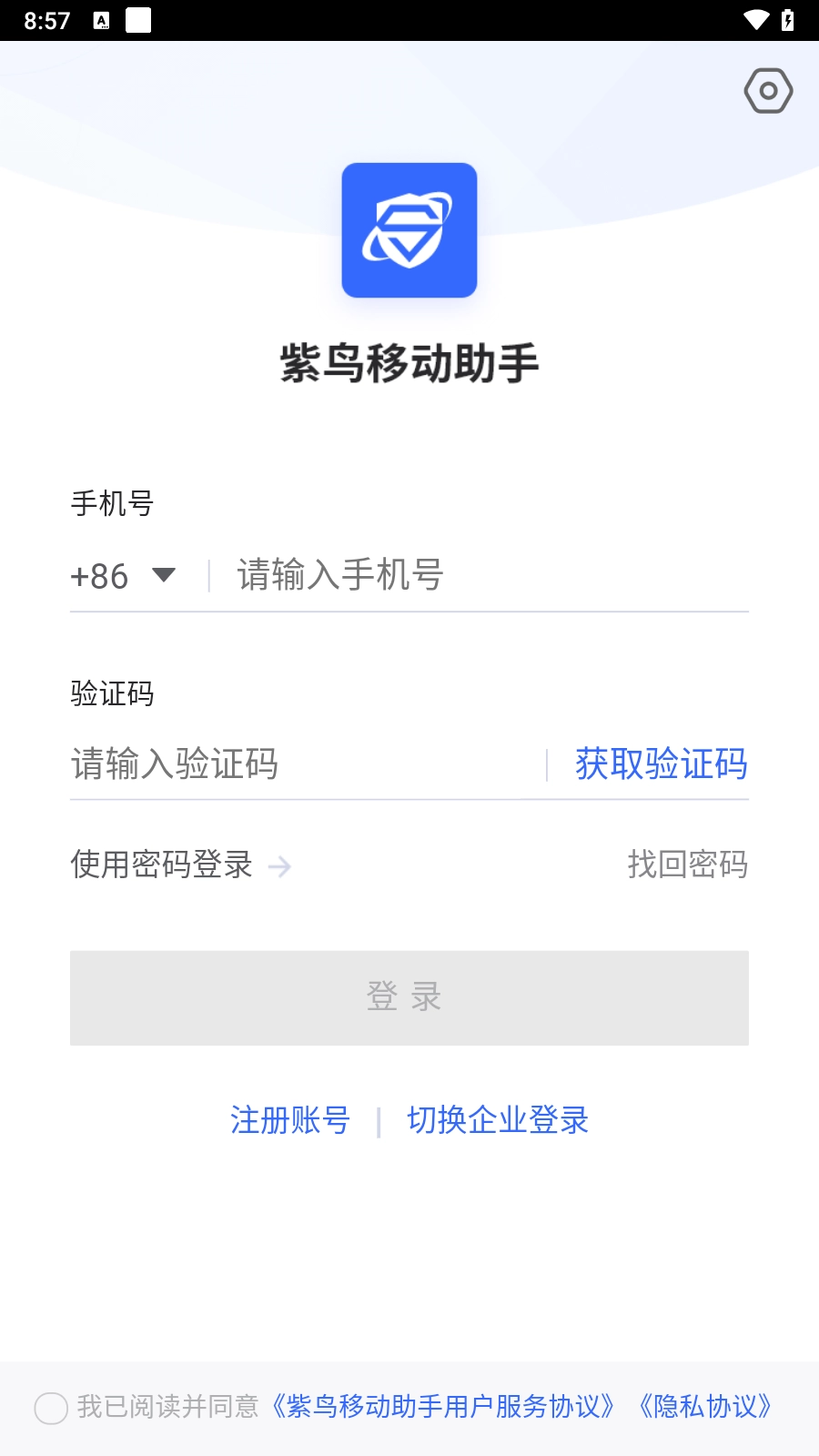Open 注册账号 to register
819x1456 pixels.
[290, 1120]
